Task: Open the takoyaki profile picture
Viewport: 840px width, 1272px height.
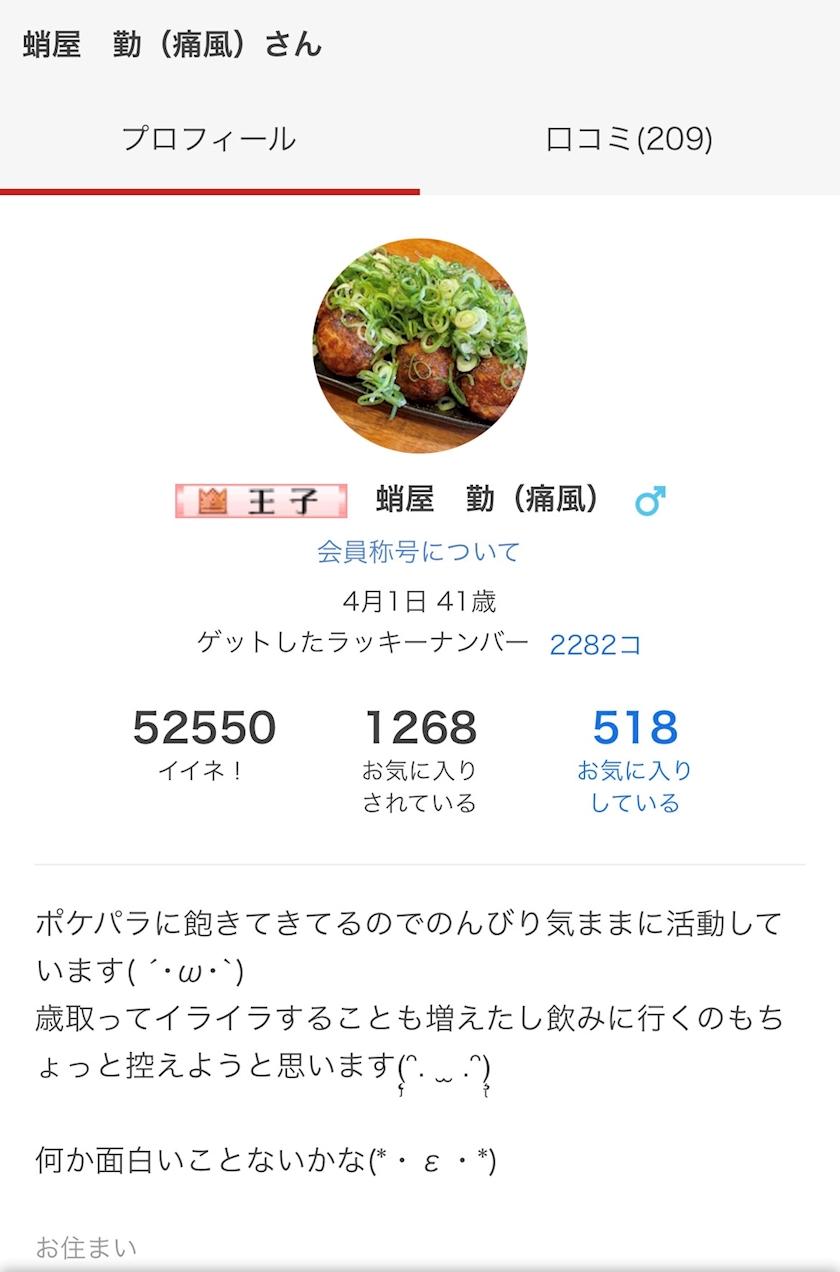Action: [419, 346]
